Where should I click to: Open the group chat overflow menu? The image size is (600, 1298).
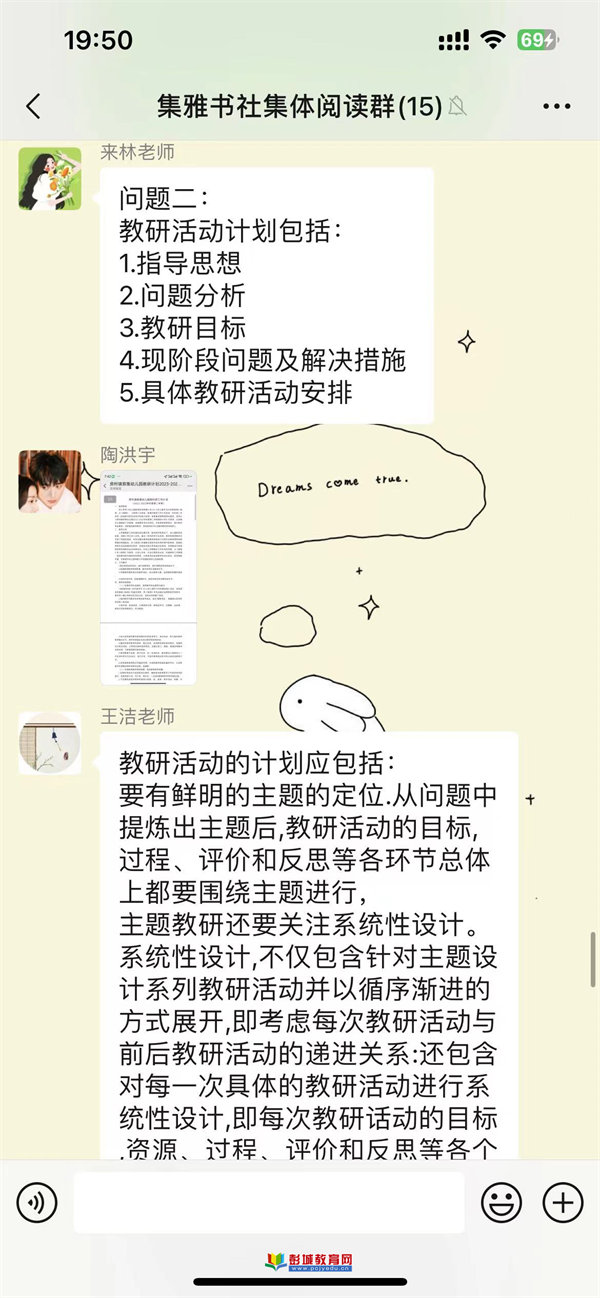[556, 107]
